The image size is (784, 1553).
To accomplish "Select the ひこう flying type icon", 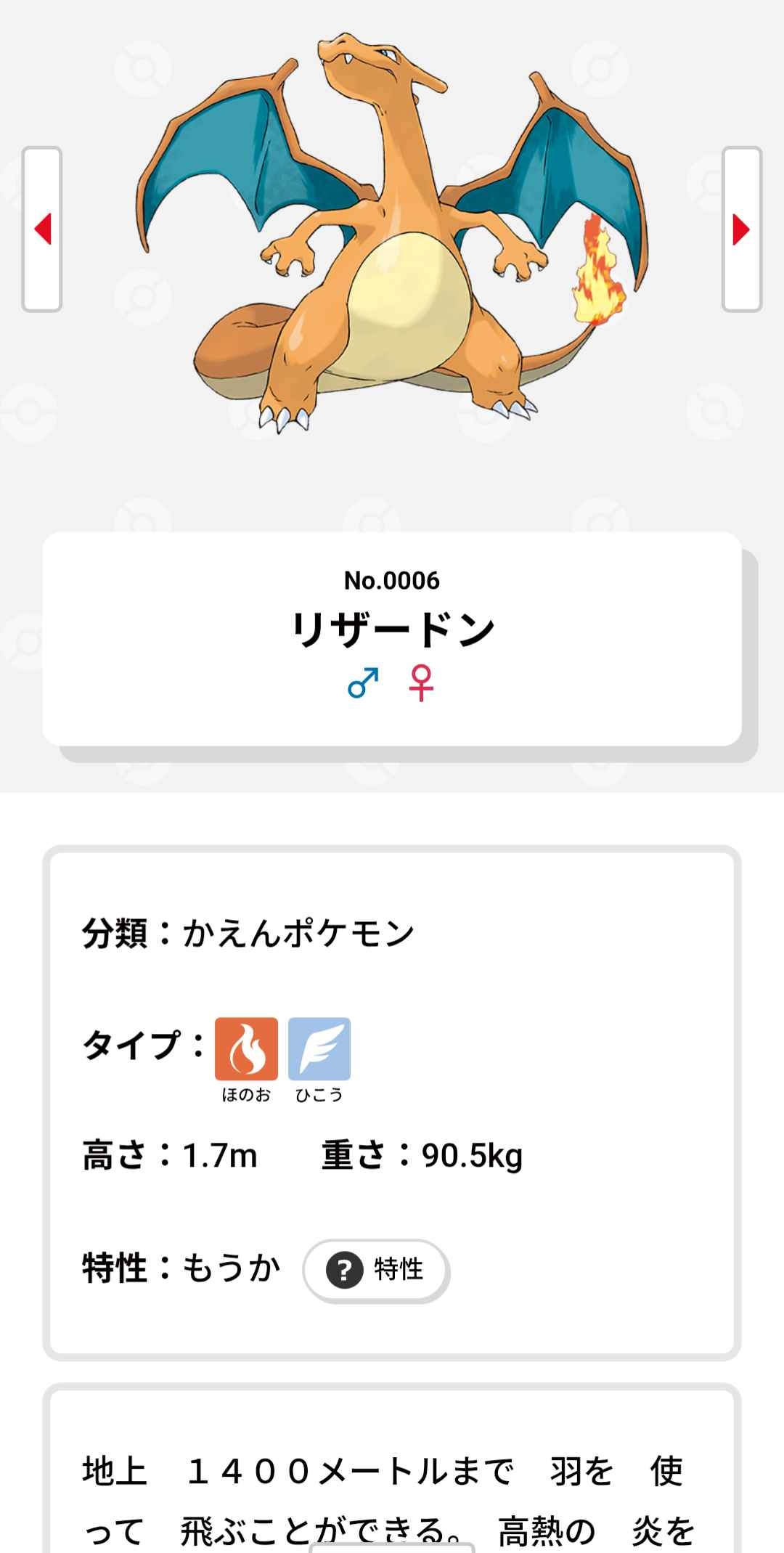I will 319,1048.
